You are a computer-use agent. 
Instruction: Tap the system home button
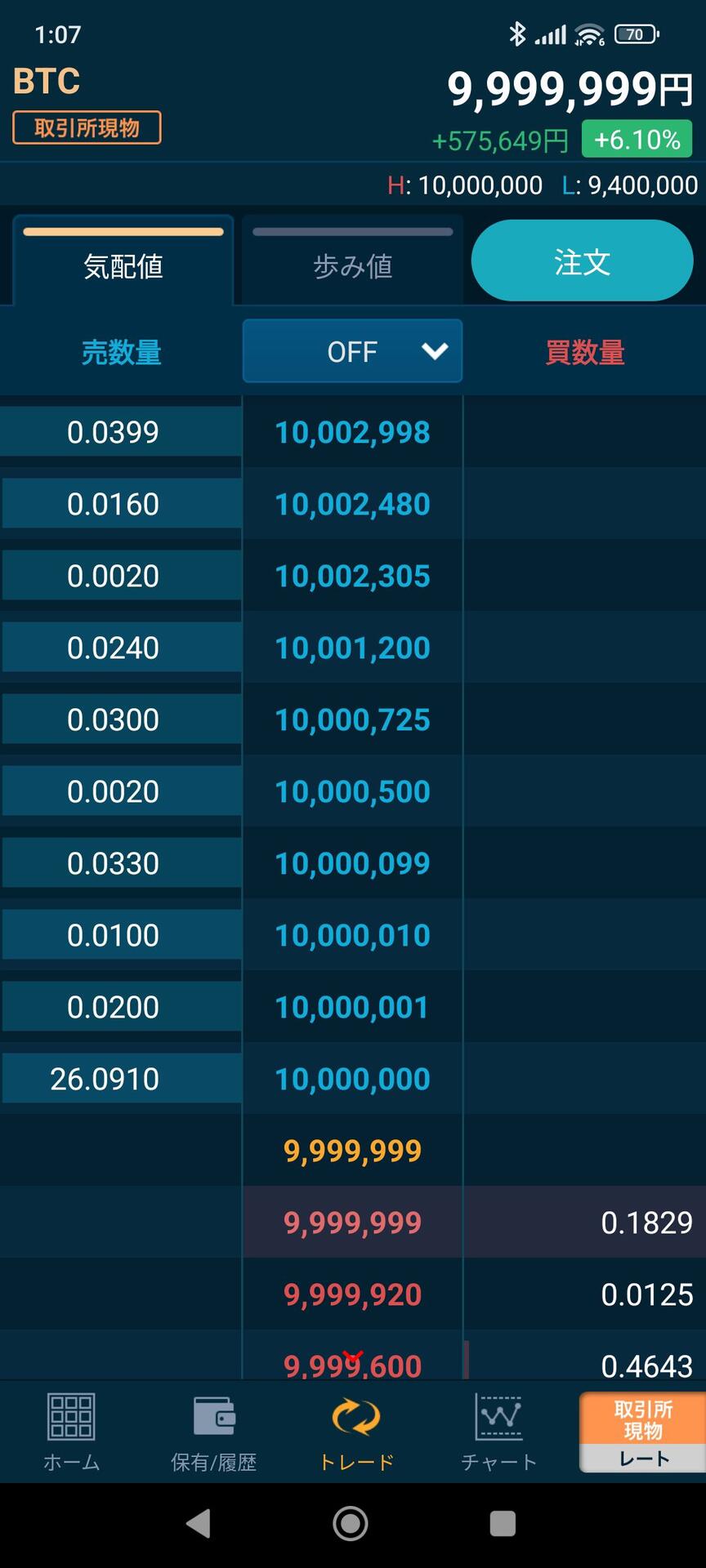pyautogui.click(x=351, y=1524)
